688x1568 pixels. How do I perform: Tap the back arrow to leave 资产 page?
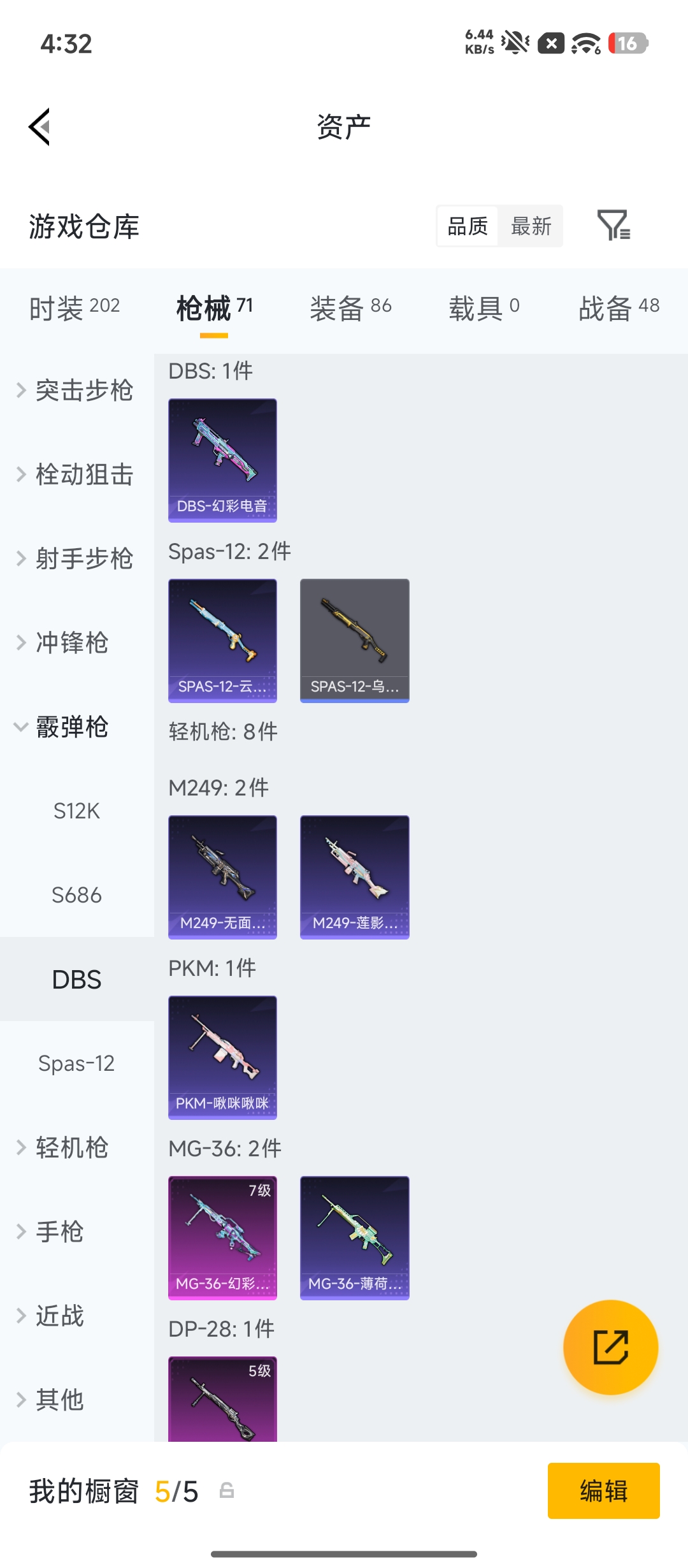coord(39,126)
